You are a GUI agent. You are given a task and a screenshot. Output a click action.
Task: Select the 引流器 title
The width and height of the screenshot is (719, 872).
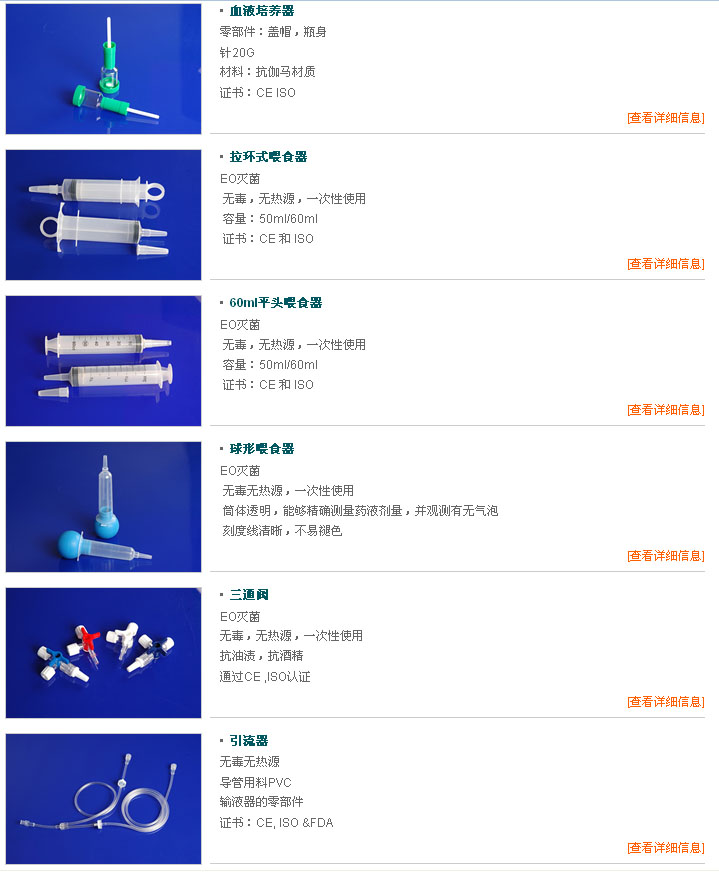(x=249, y=741)
